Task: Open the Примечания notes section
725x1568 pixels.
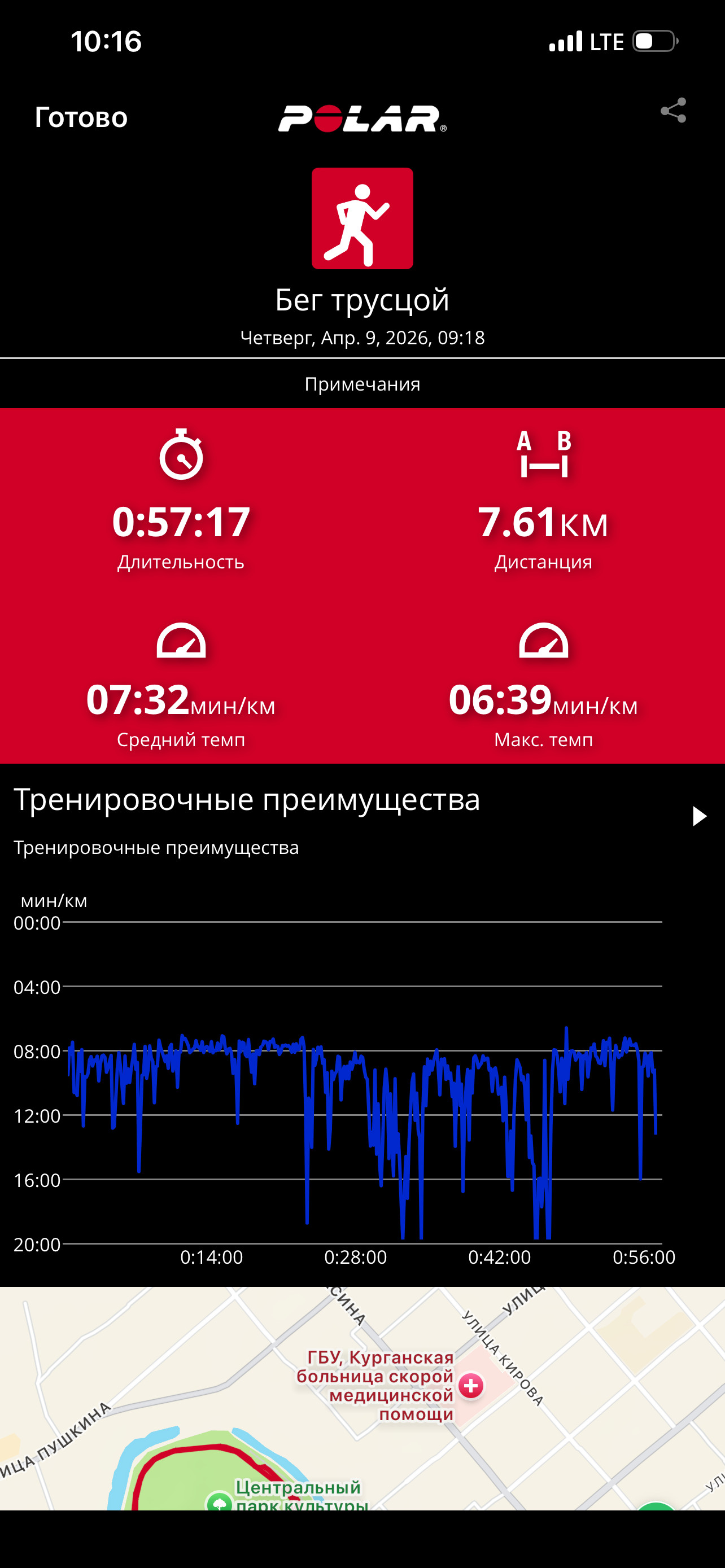Action: click(x=362, y=384)
